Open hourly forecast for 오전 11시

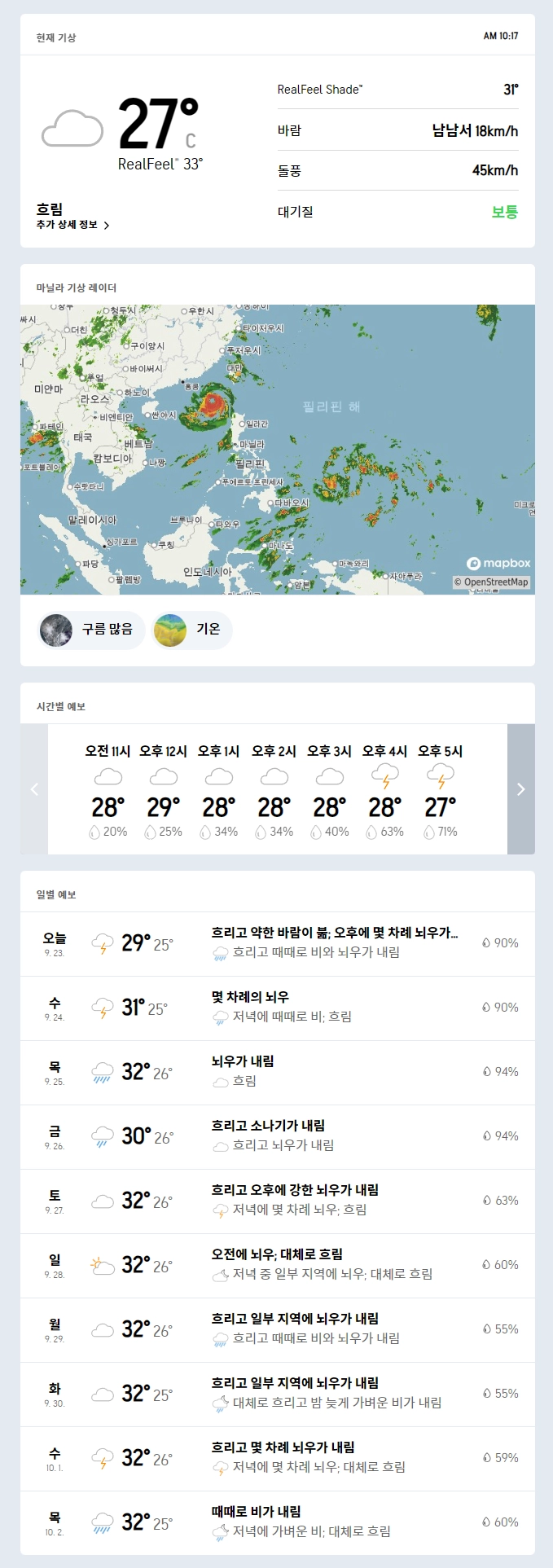pos(108,788)
